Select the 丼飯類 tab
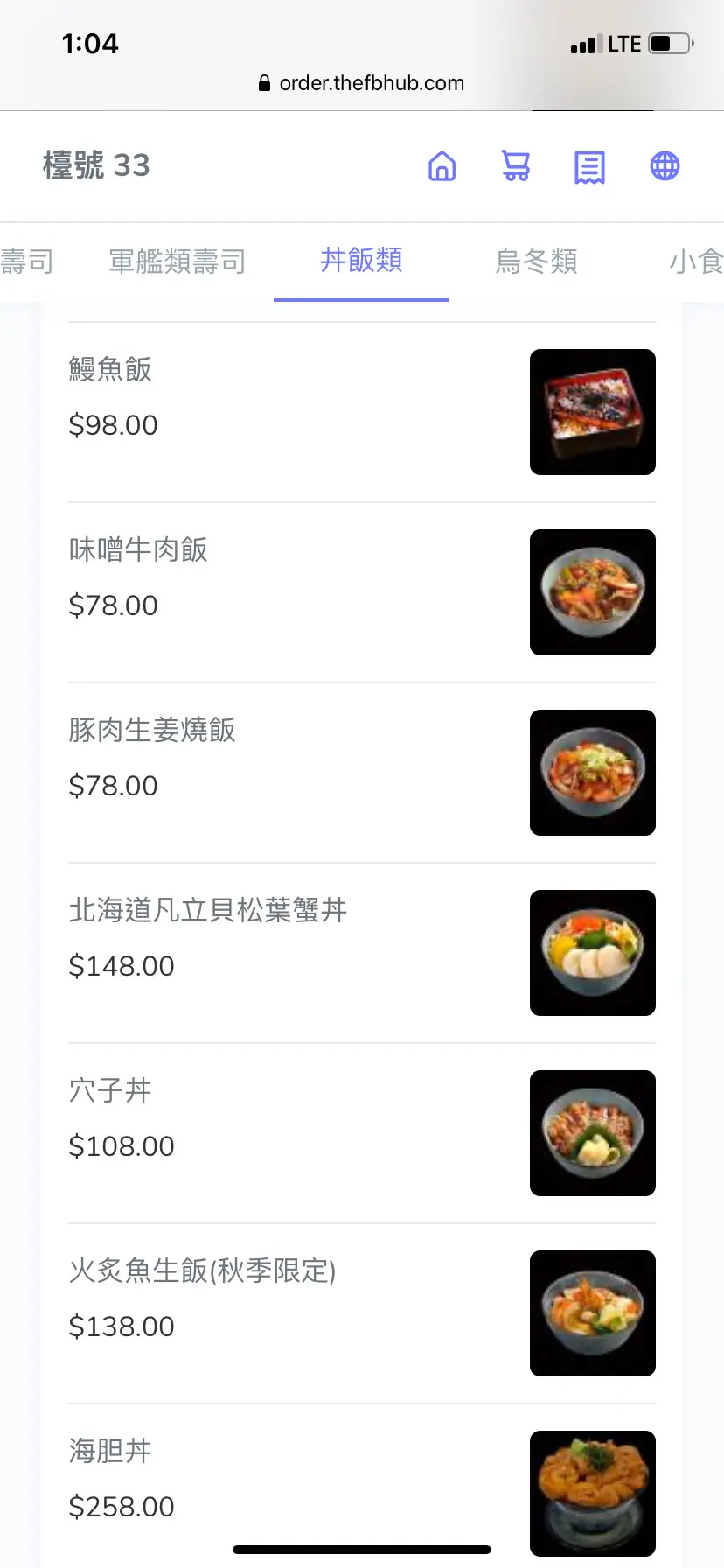Screen dimensions: 724x1568 tap(361, 261)
